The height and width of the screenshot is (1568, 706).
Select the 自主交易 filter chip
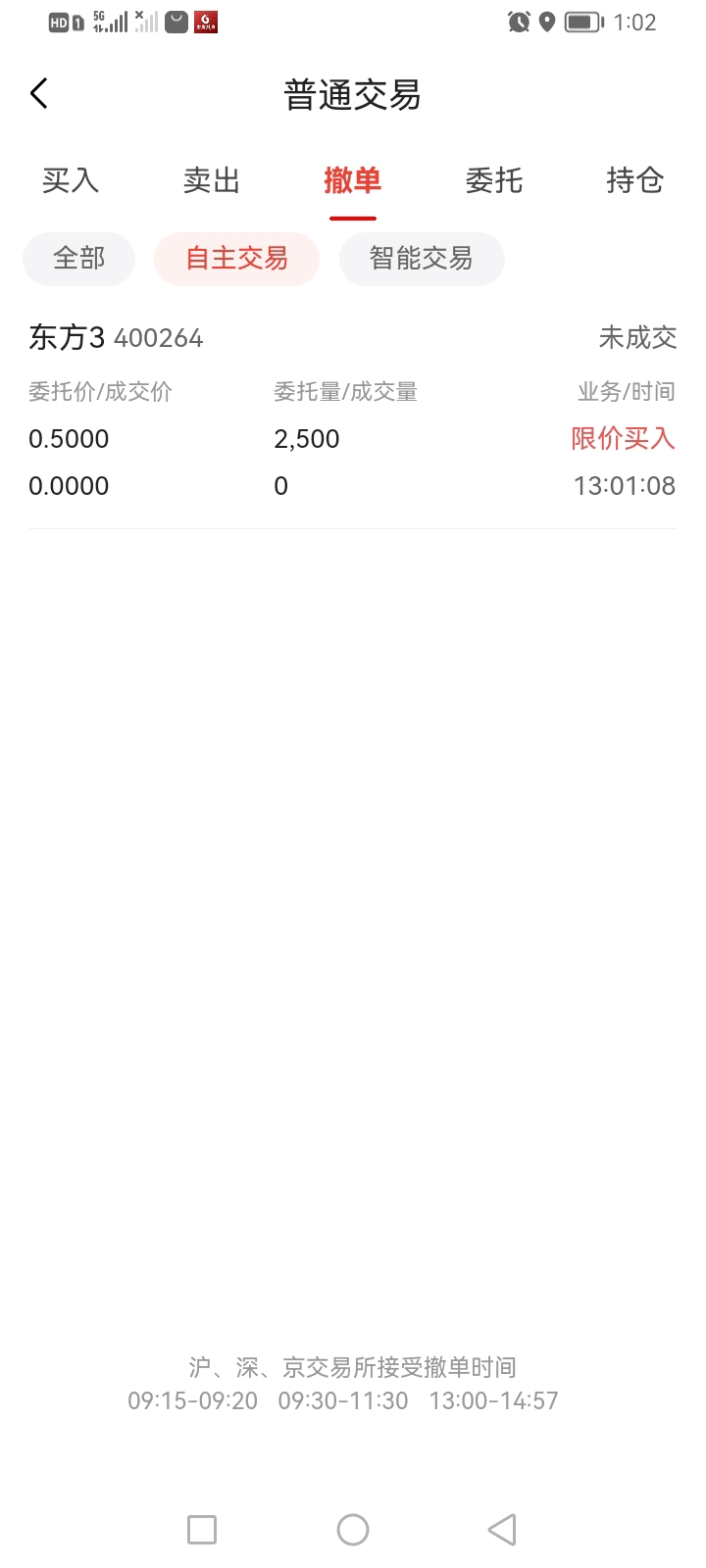pos(236,259)
